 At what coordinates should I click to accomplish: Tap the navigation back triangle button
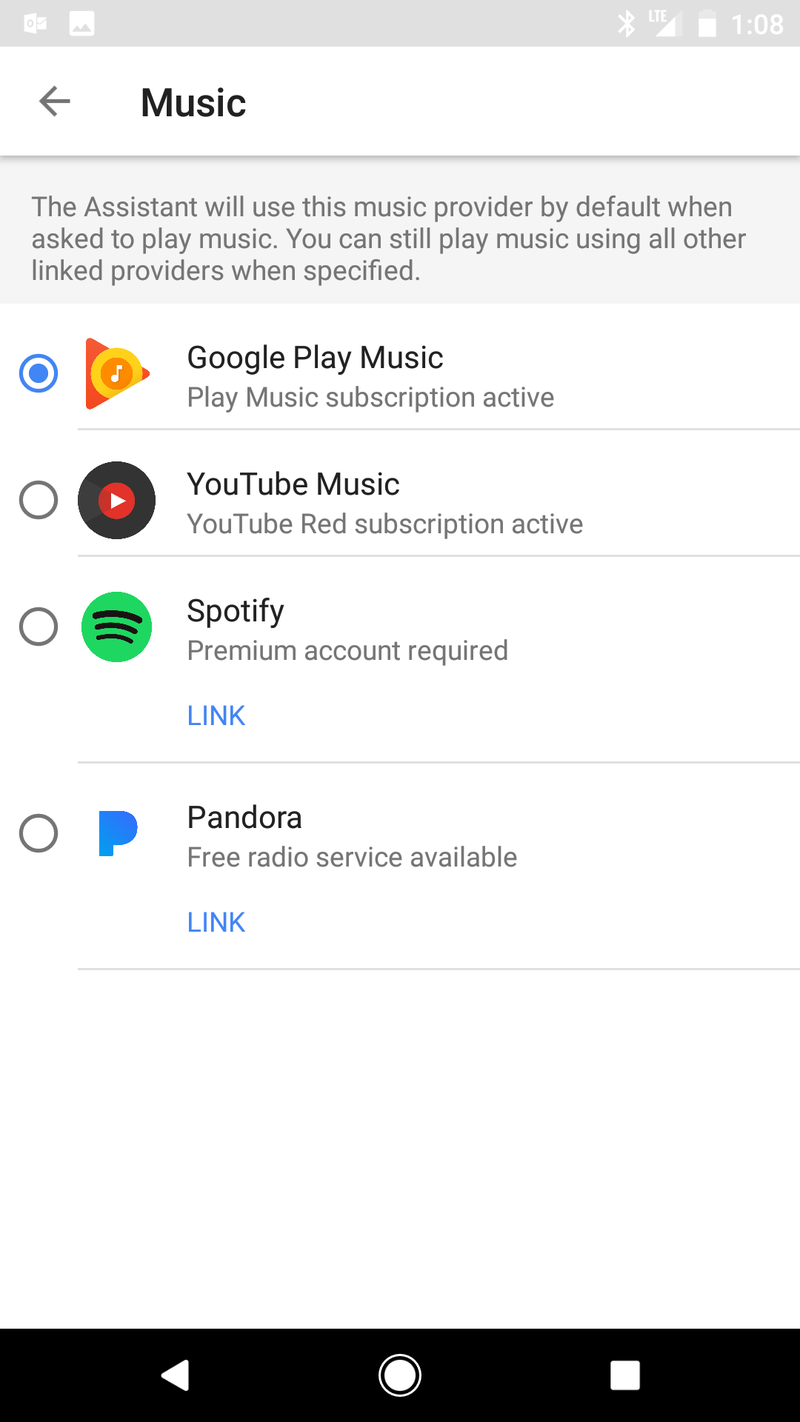(176, 1375)
